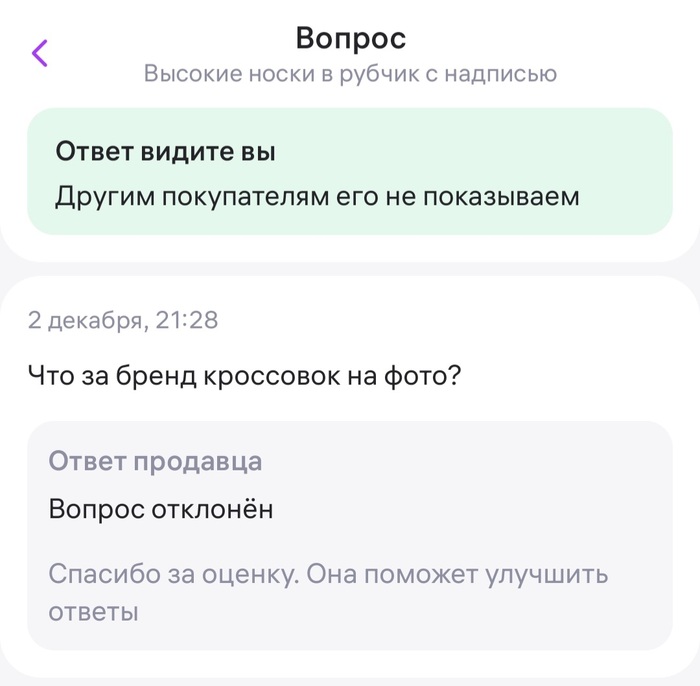Go back using the purple arrow
This screenshot has width=700, height=686.
coord(40,53)
